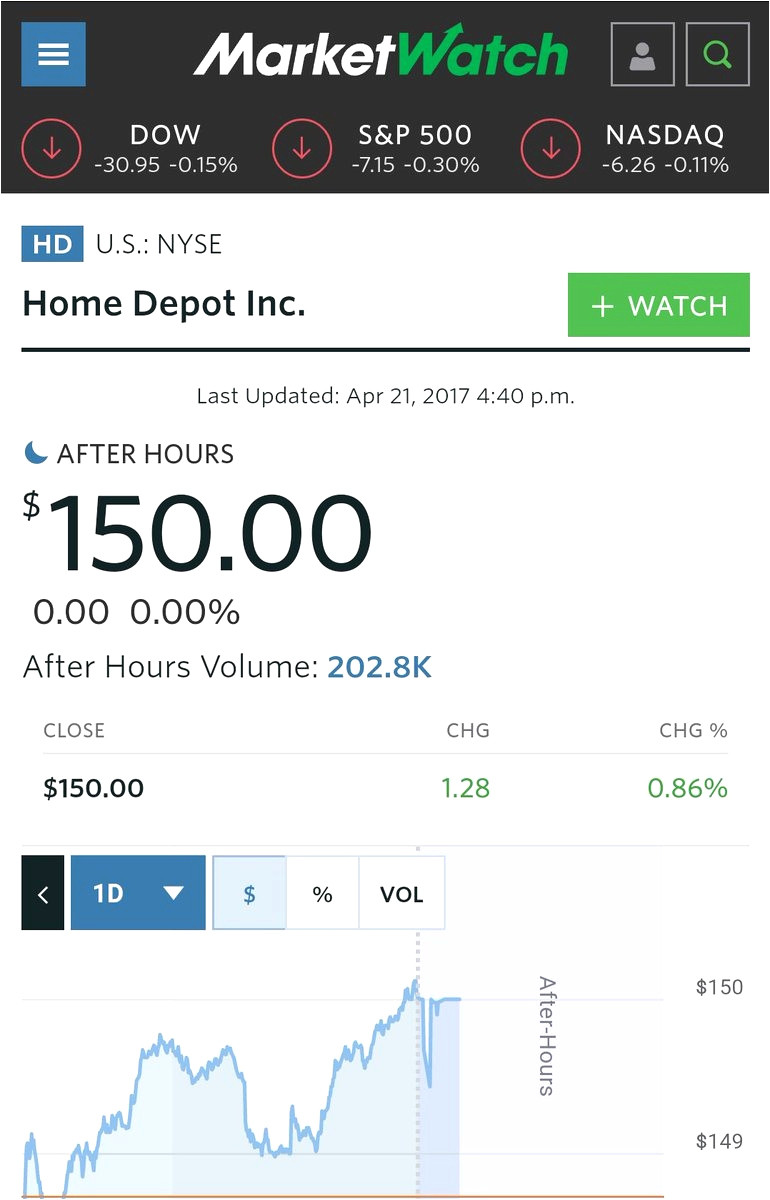Tap the search magnifier icon
The image size is (770, 1200).
pyautogui.click(x=717, y=54)
